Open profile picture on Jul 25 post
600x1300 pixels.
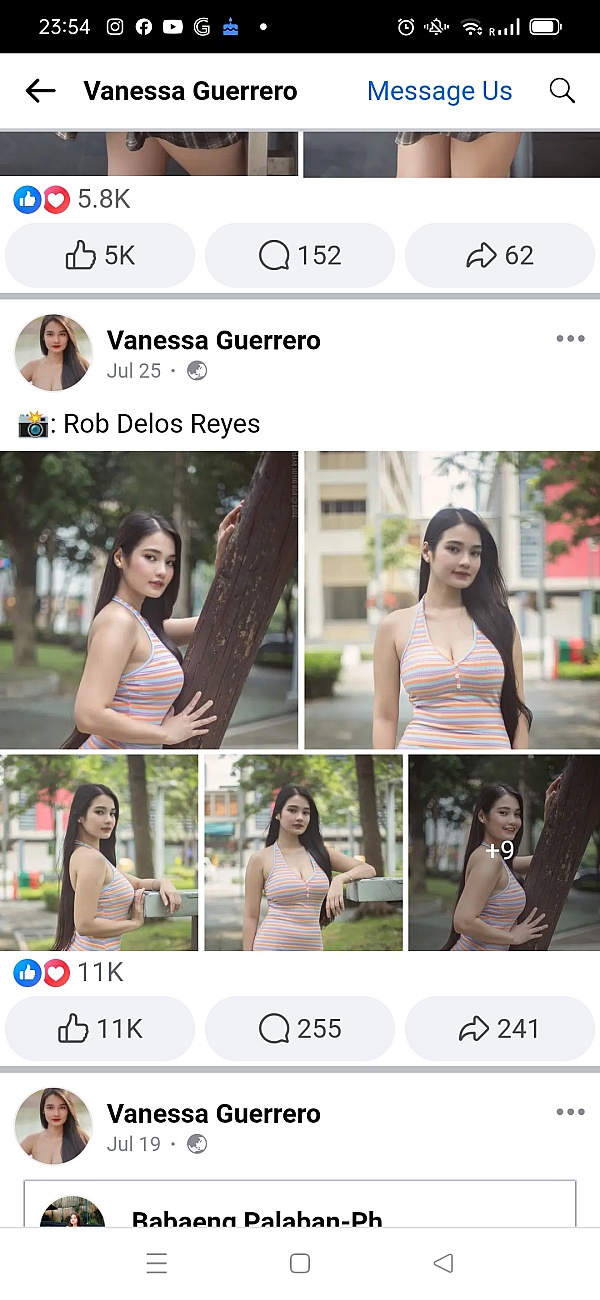pyautogui.click(x=53, y=353)
